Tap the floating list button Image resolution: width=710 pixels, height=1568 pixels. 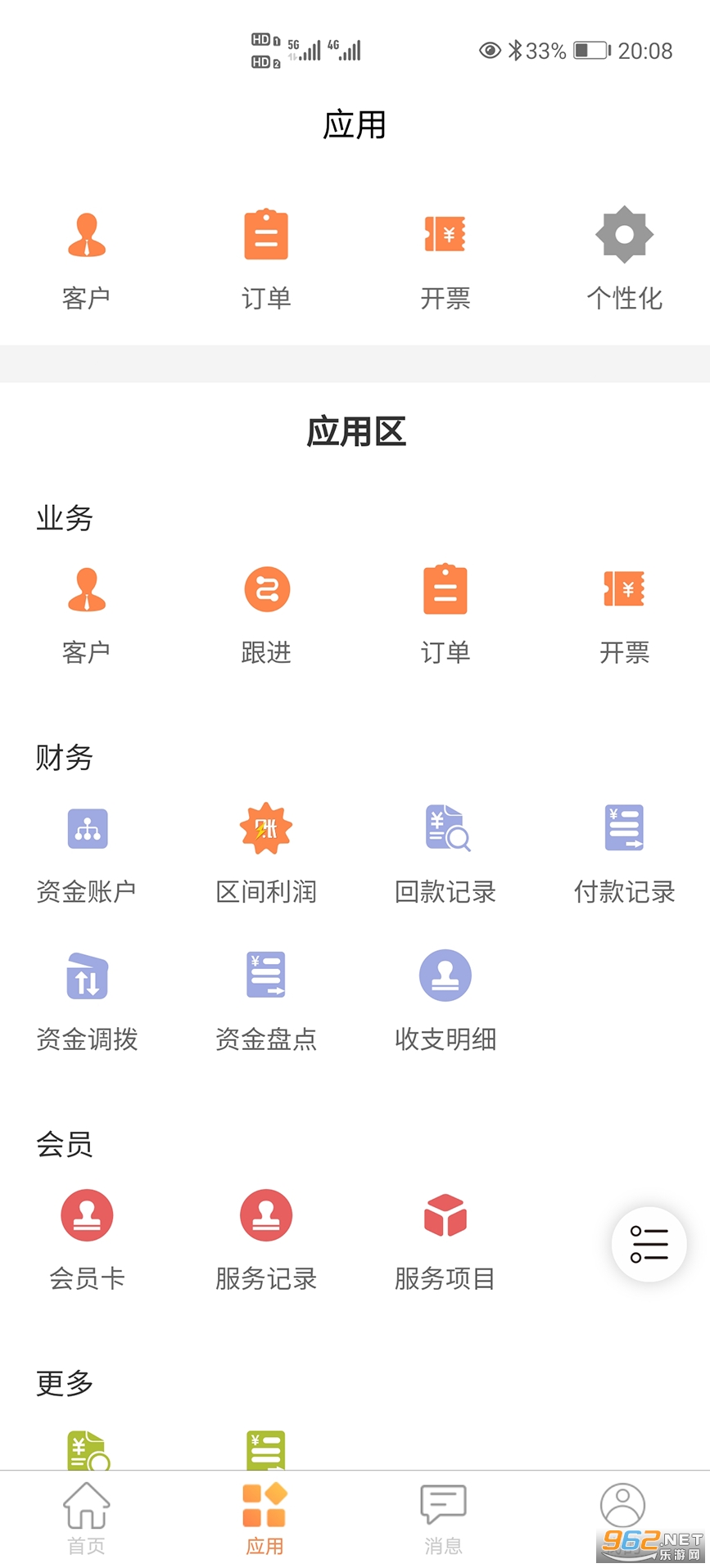tap(649, 1244)
